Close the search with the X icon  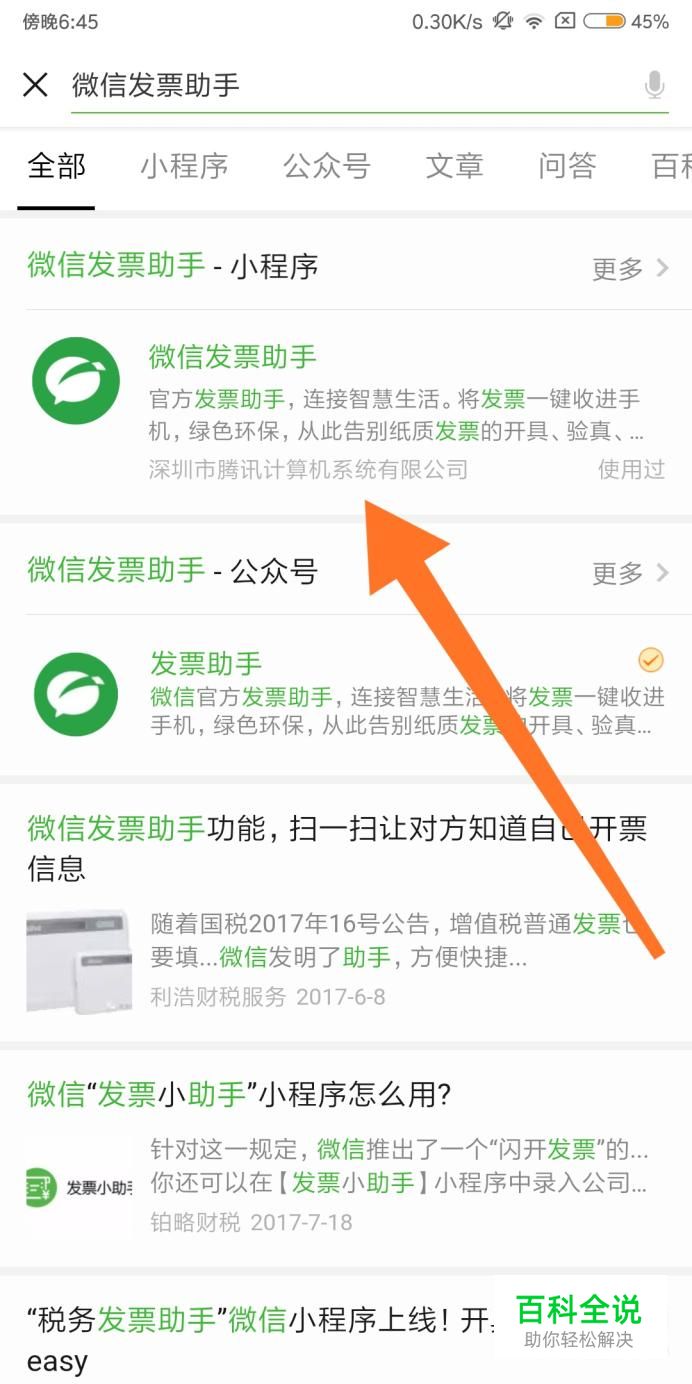click(x=35, y=85)
